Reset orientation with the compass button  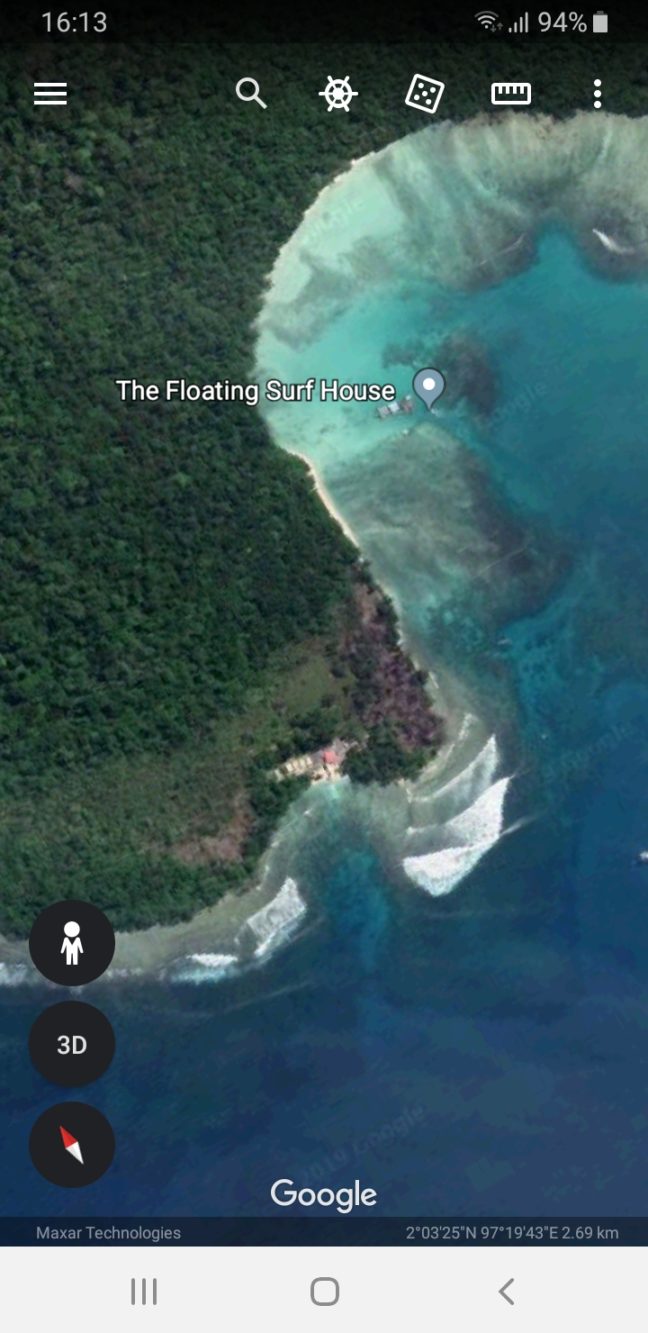(x=72, y=1145)
